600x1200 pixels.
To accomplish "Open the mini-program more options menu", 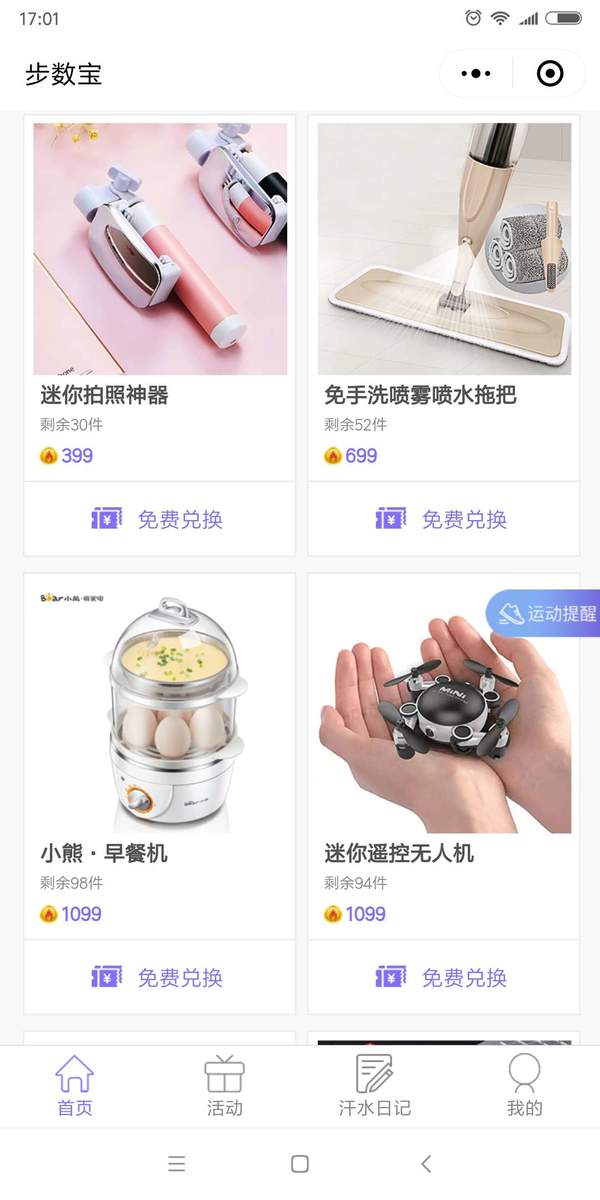I will pyautogui.click(x=476, y=74).
